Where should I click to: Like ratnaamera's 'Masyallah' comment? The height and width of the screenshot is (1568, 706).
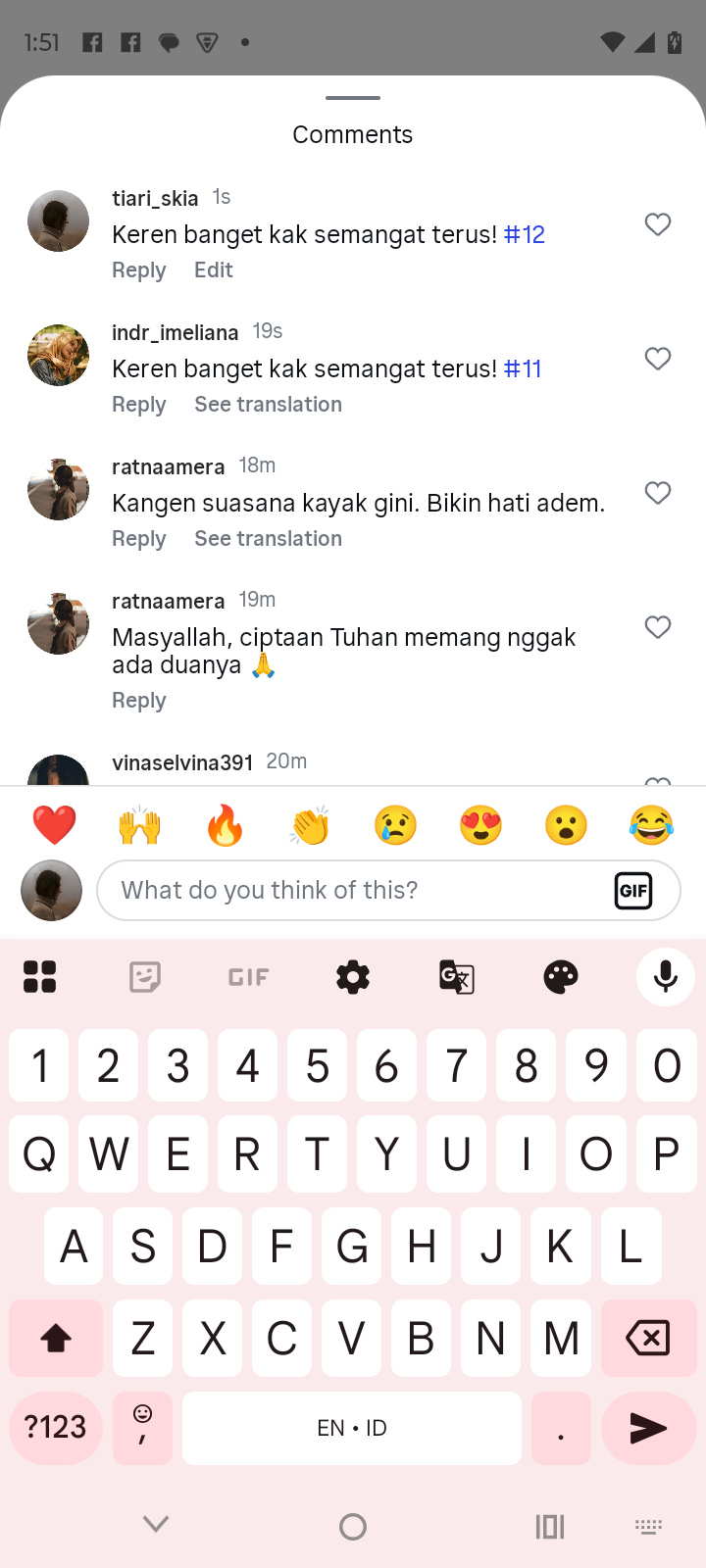point(658,627)
